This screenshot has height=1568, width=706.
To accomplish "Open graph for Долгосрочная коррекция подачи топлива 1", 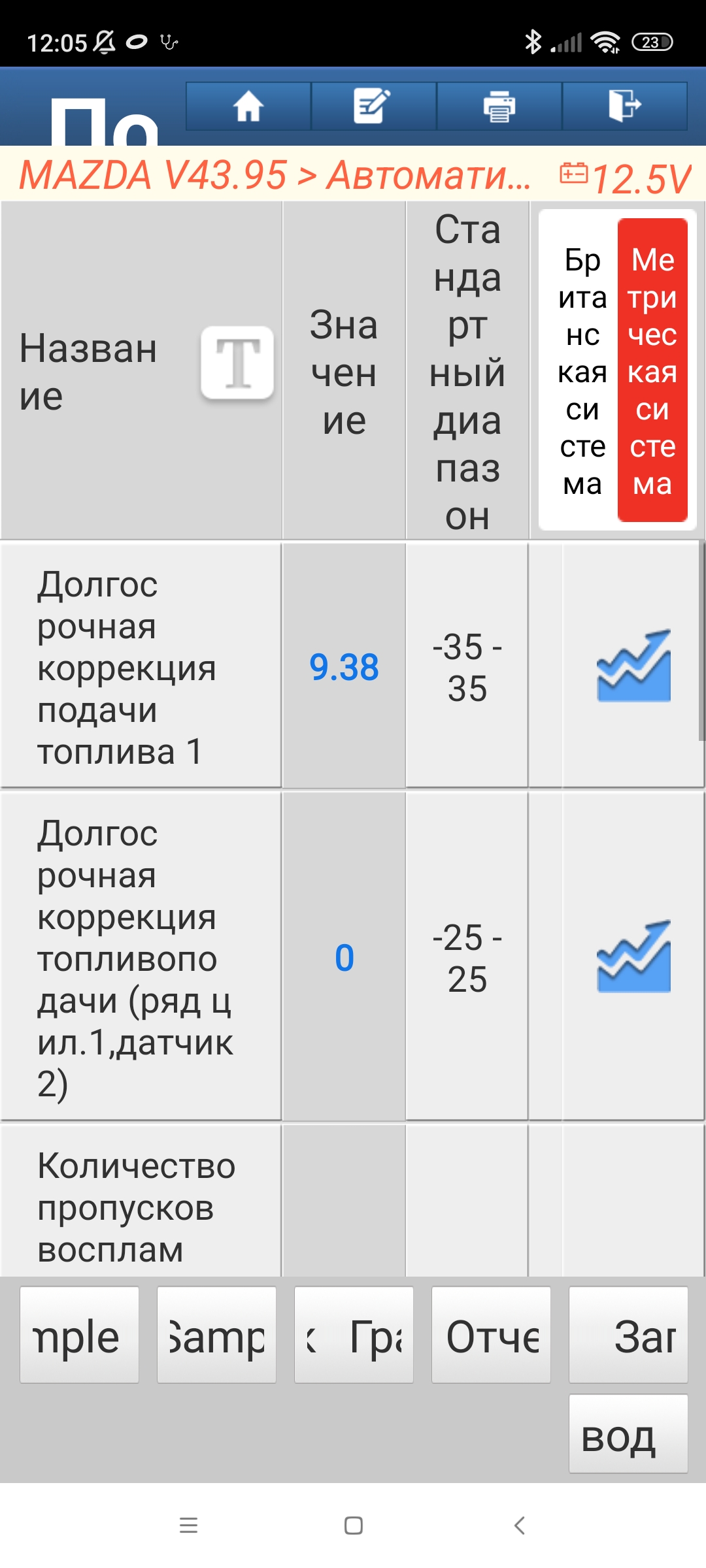I will (633, 666).
